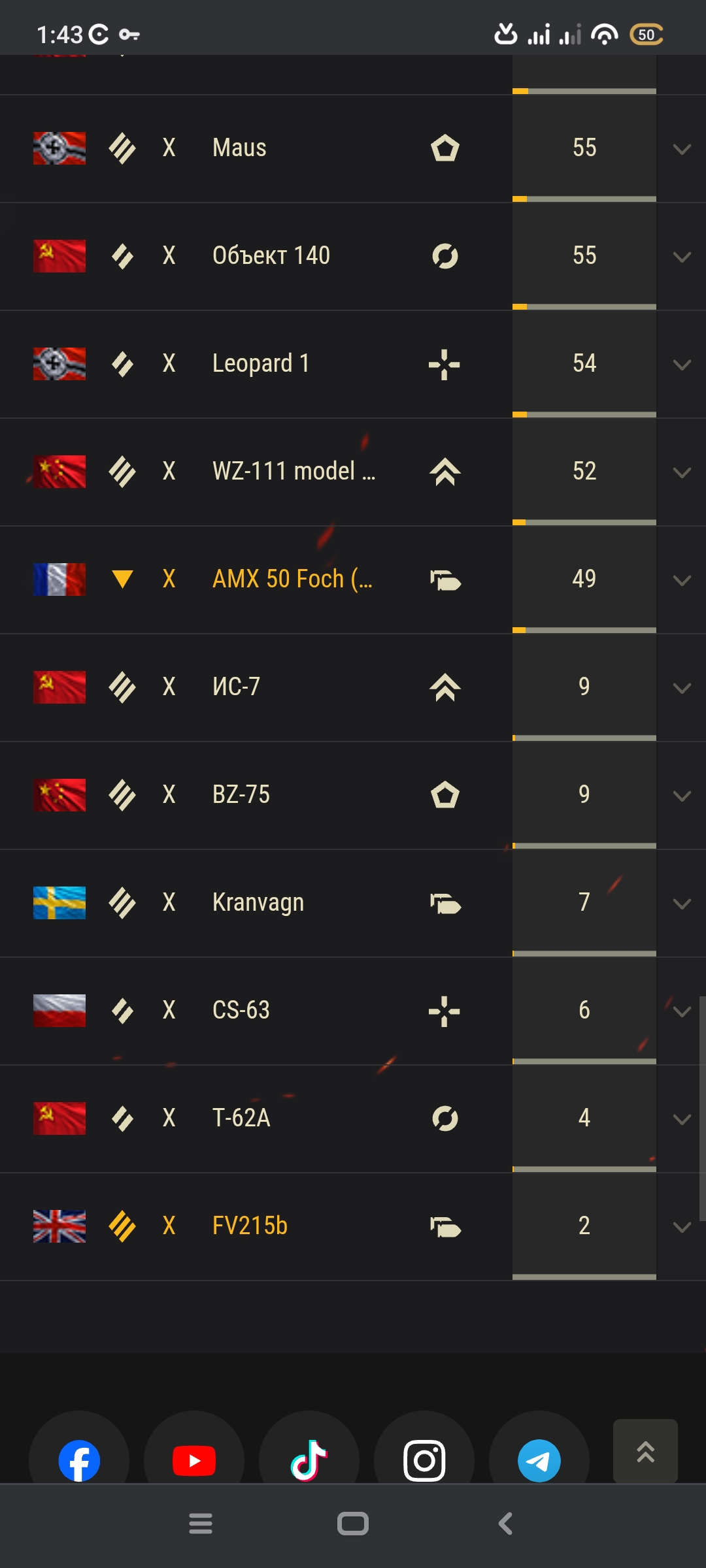The image size is (706, 1568).
Task: Open the Telegram channel link
Action: click(x=539, y=1460)
